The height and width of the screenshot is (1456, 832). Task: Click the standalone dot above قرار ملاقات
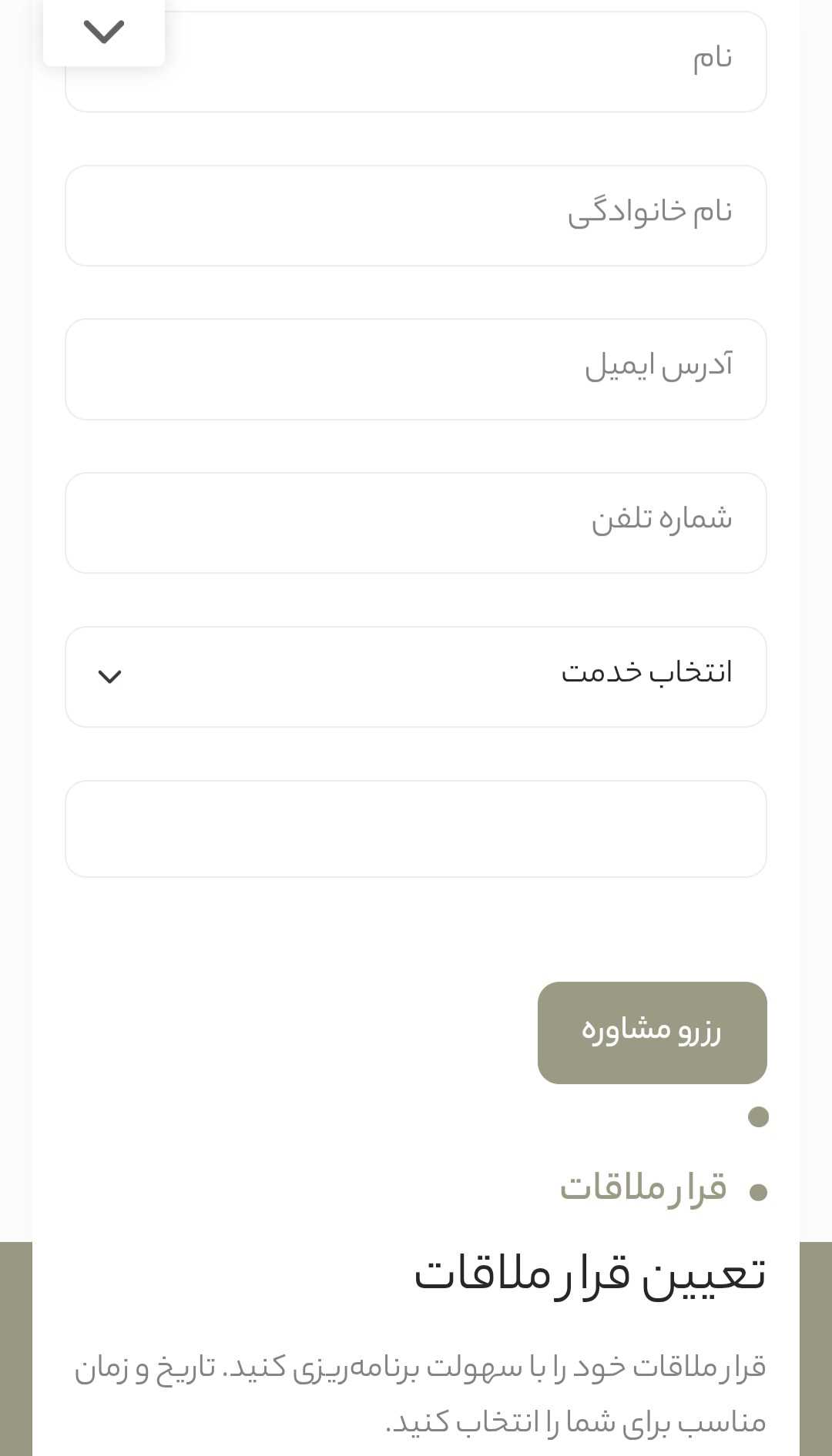coord(758,1116)
